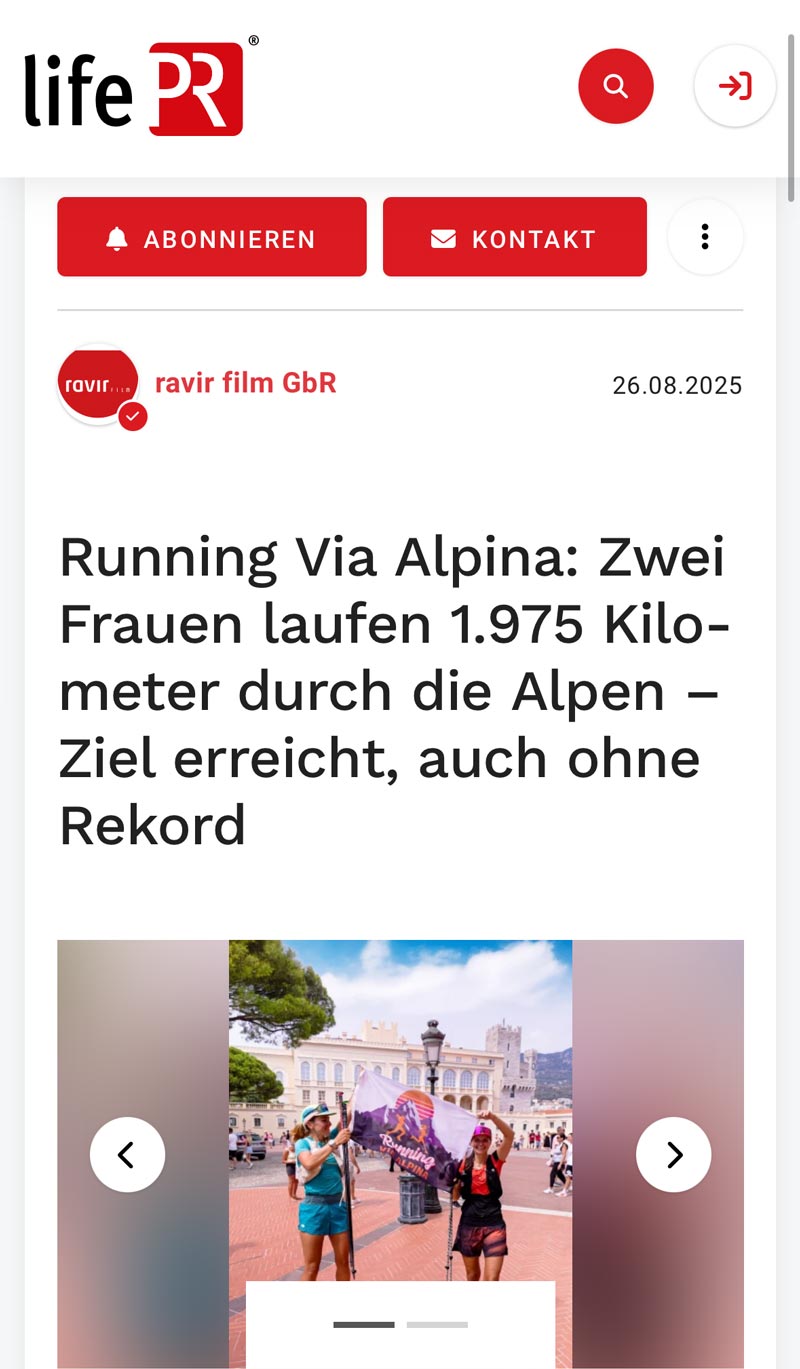Image resolution: width=800 pixels, height=1369 pixels.
Task: Show the previous slideshow image
Action: 127,1155
